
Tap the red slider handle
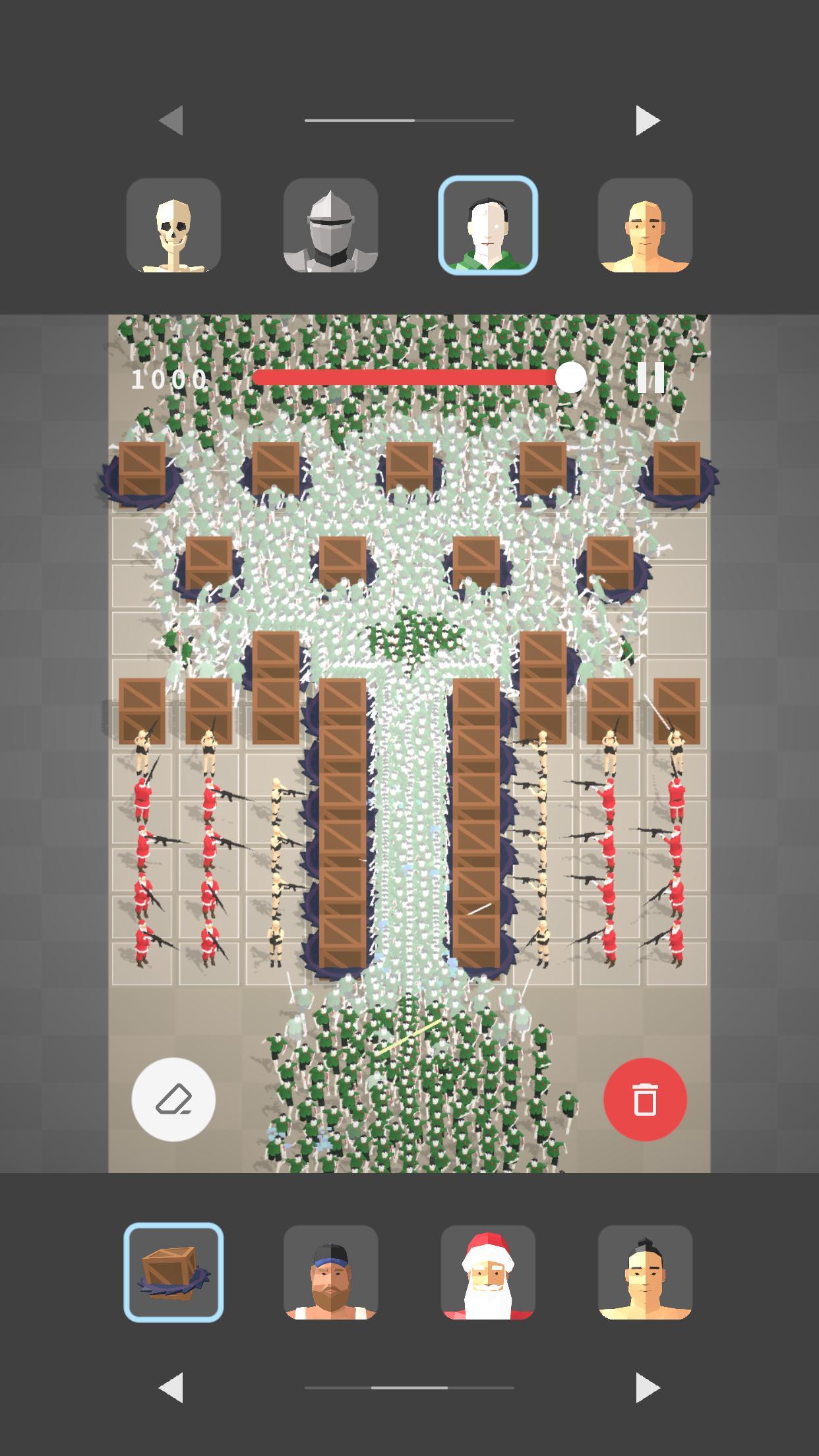pos(570,378)
